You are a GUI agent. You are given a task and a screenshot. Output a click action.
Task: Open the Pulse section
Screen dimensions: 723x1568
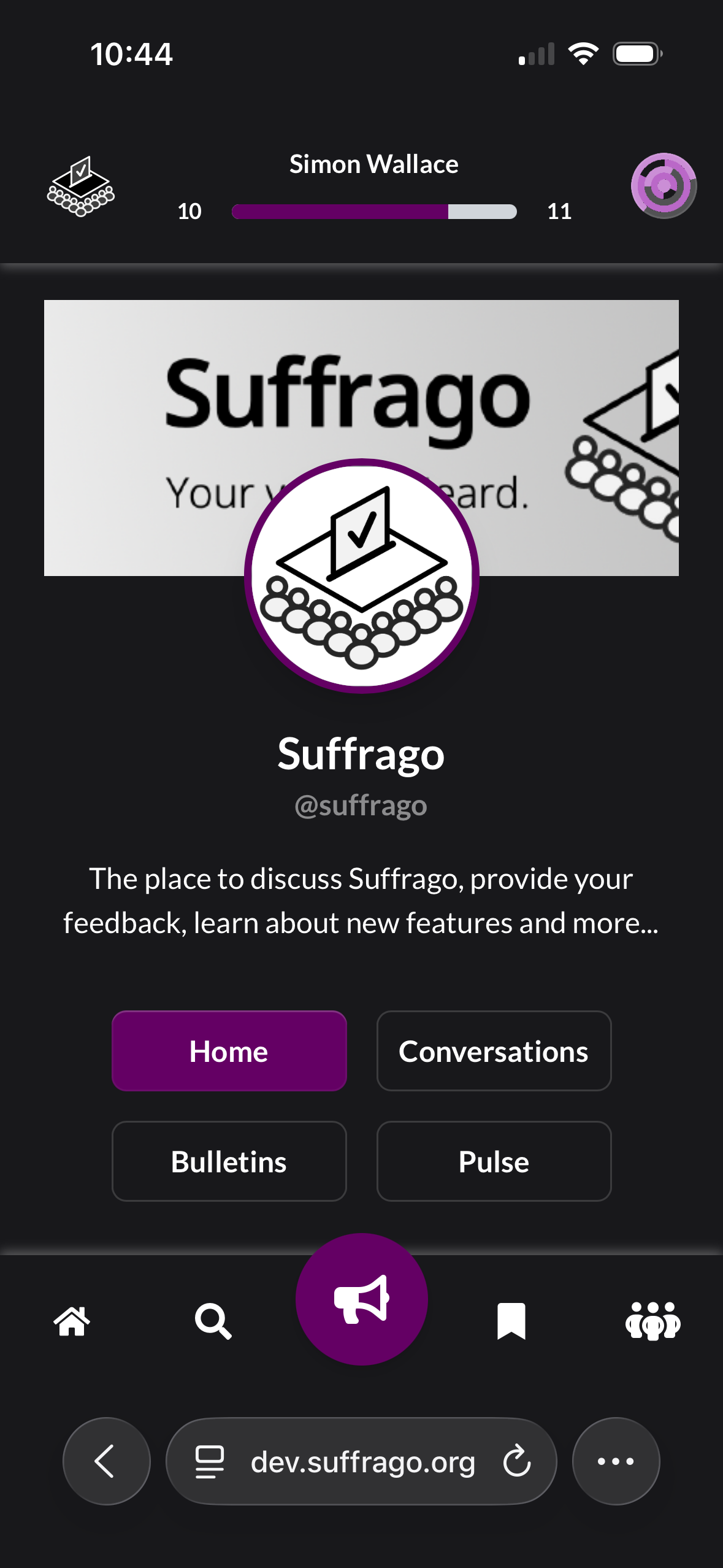494,1161
